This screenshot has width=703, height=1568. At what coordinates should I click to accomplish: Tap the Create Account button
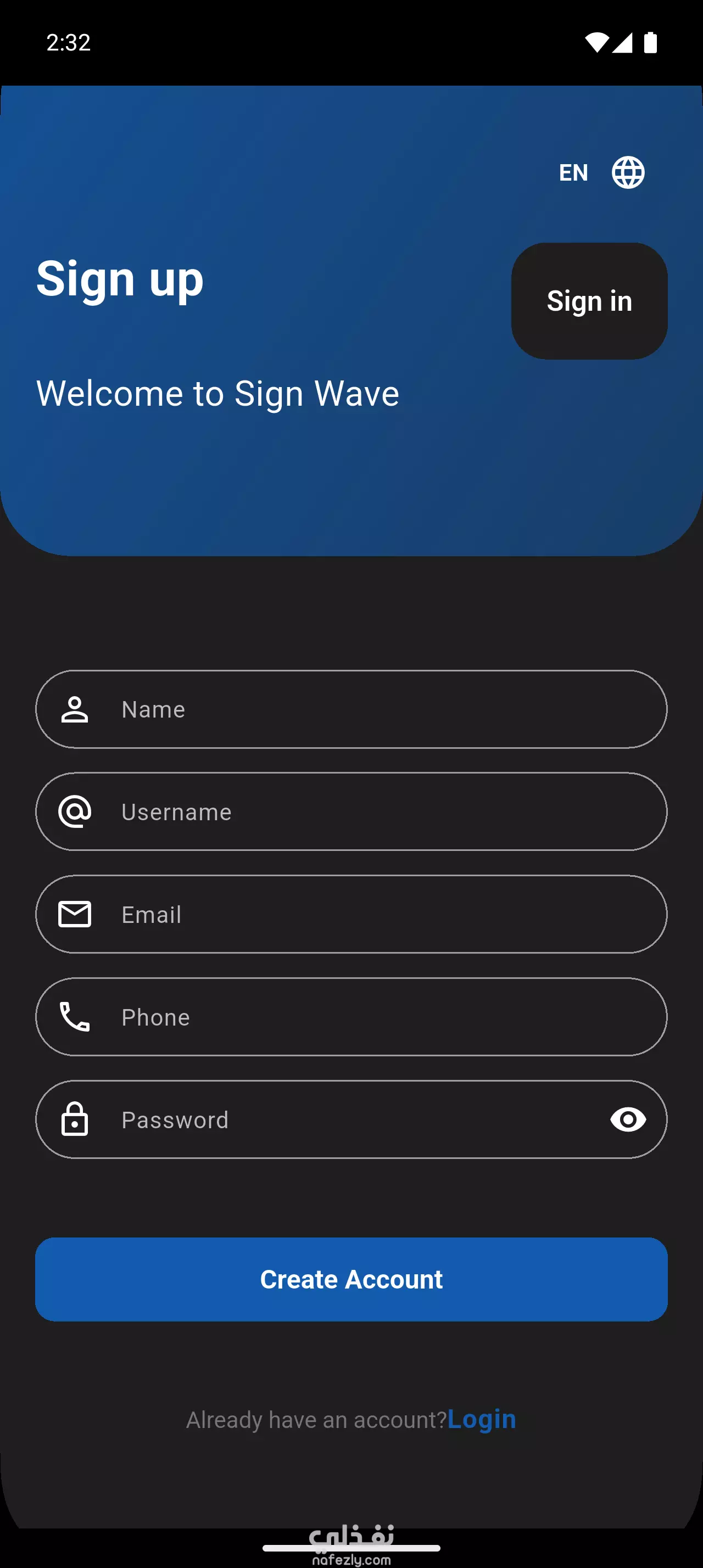351,1279
